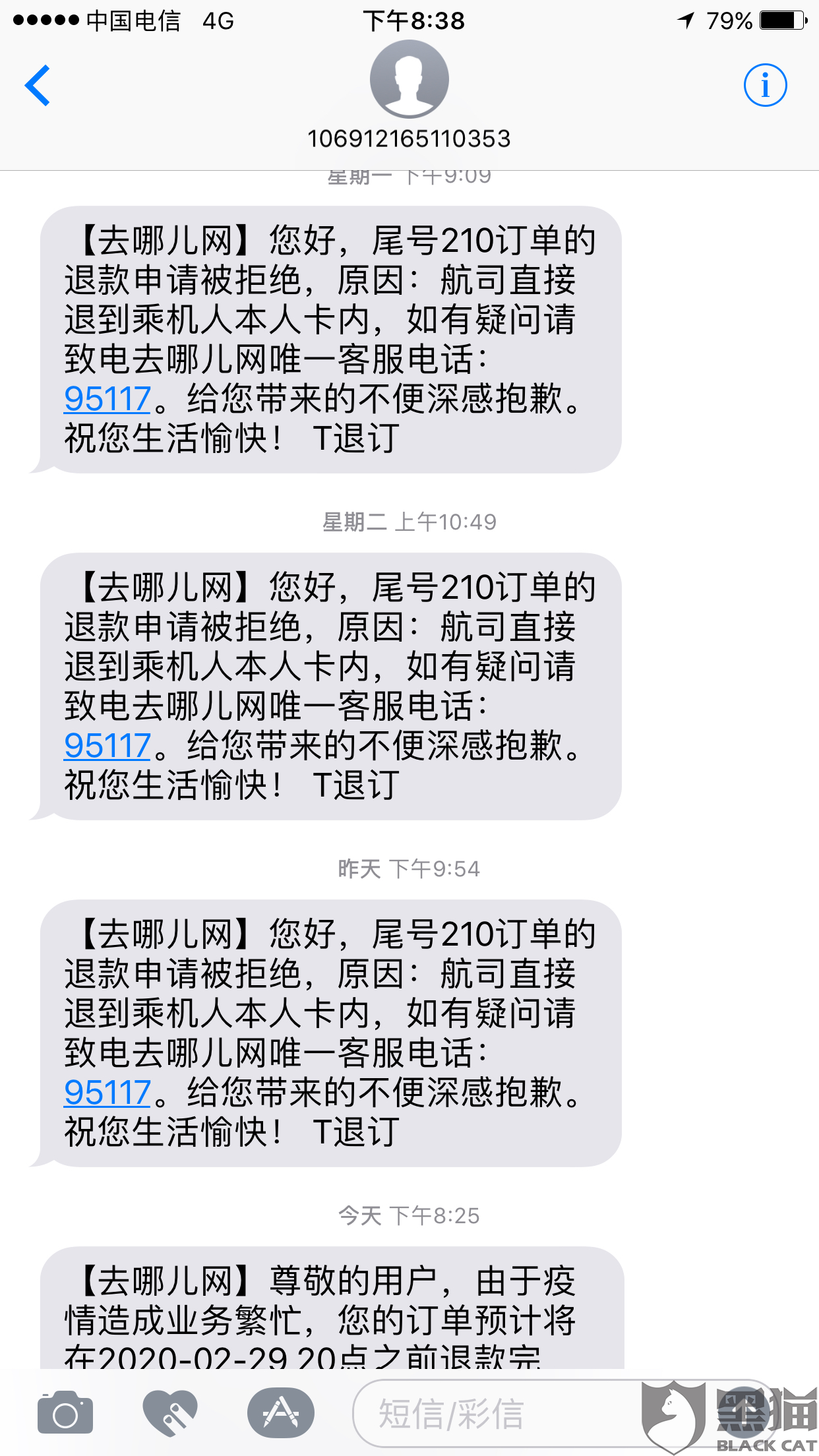
Task: Go back to the messages list
Action: coord(38,85)
